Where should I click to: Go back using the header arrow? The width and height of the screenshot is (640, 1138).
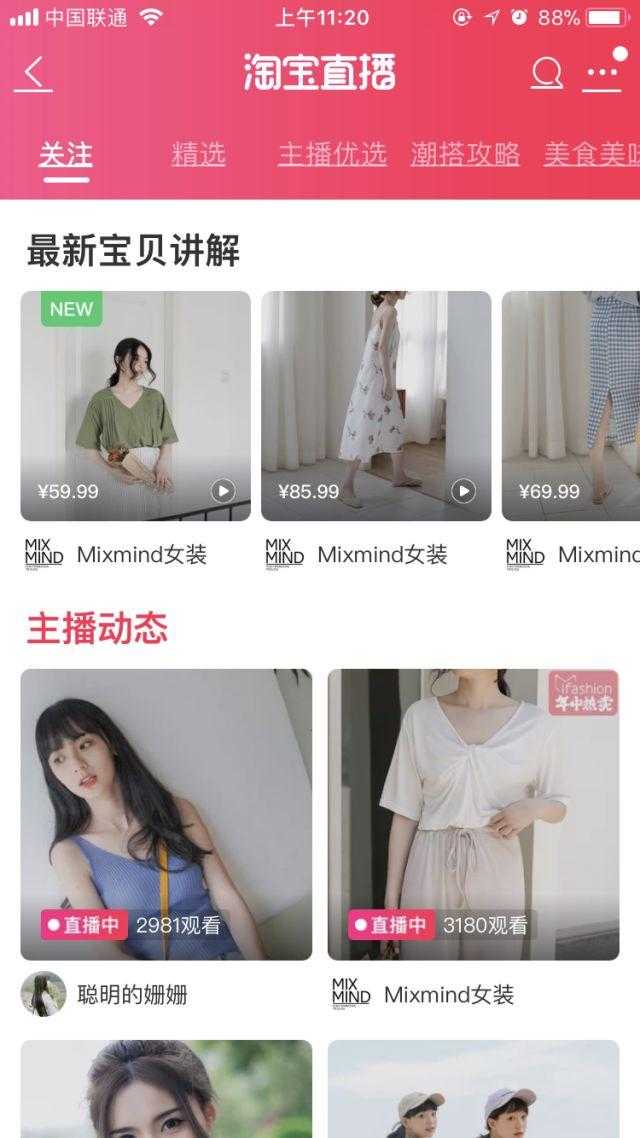point(34,73)
